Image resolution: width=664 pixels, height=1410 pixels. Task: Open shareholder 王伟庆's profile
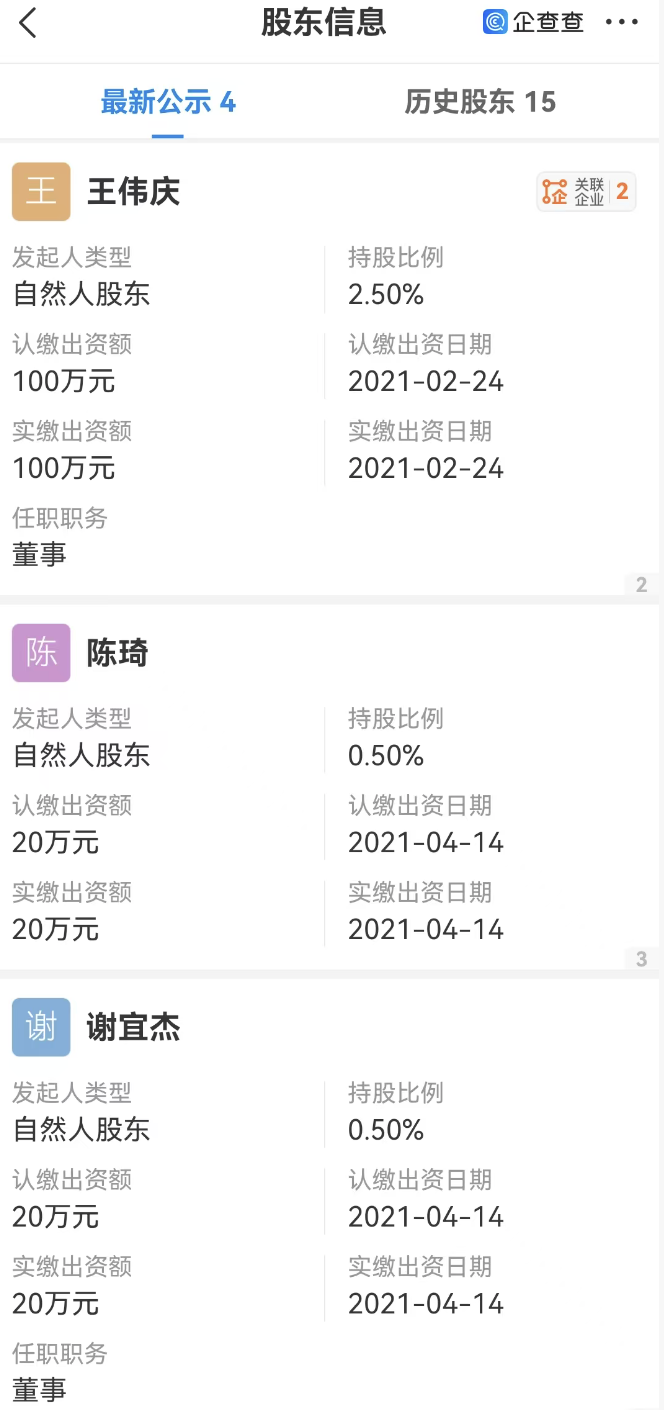(133, 192)
